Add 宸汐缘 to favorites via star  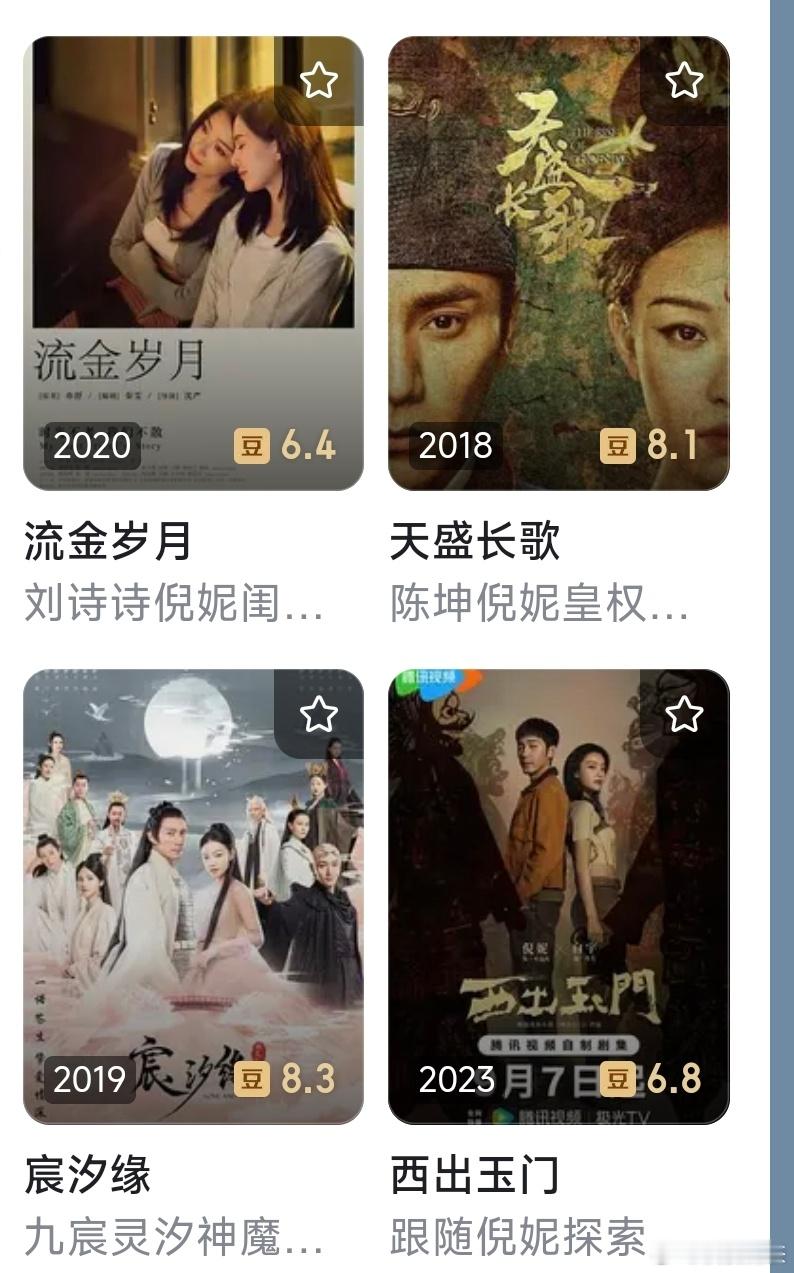(319, 714)
